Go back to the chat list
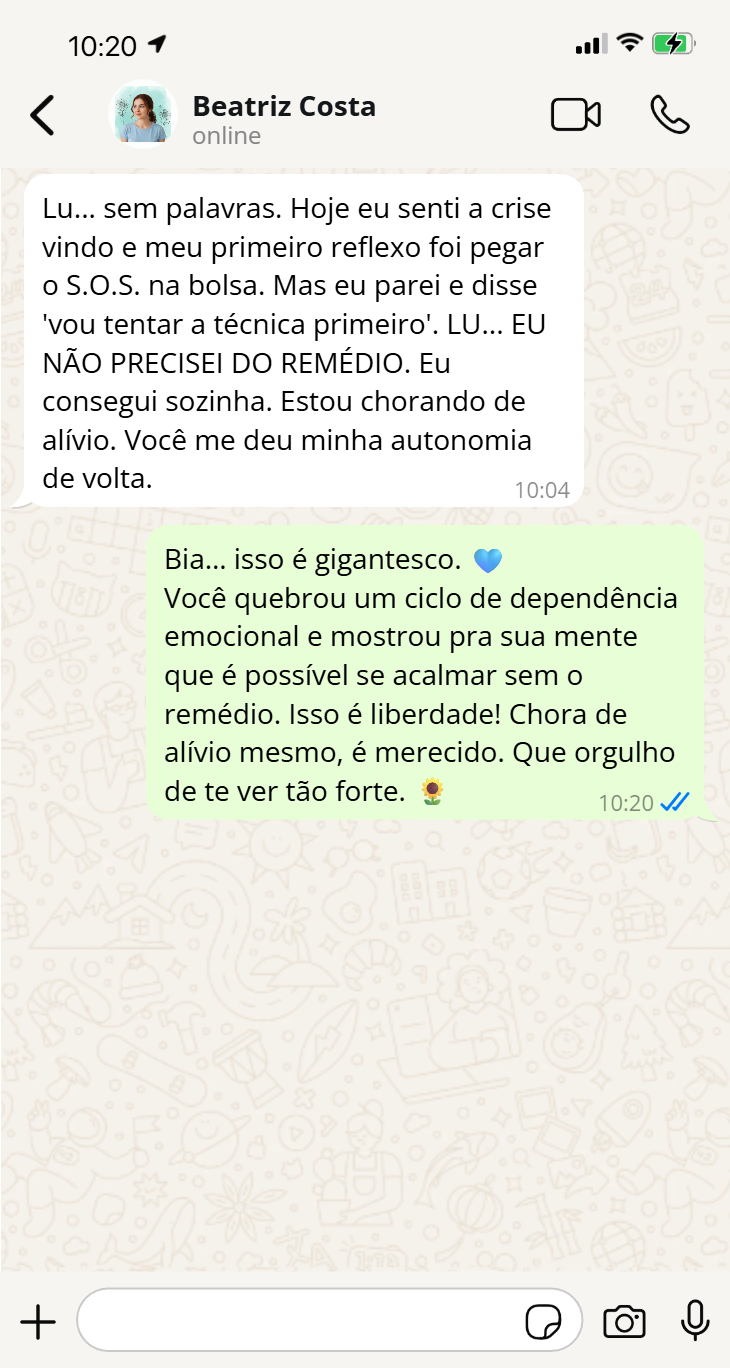Viewport: 730px width, 1368px height. pyautogui.click(x=42, y=115)
